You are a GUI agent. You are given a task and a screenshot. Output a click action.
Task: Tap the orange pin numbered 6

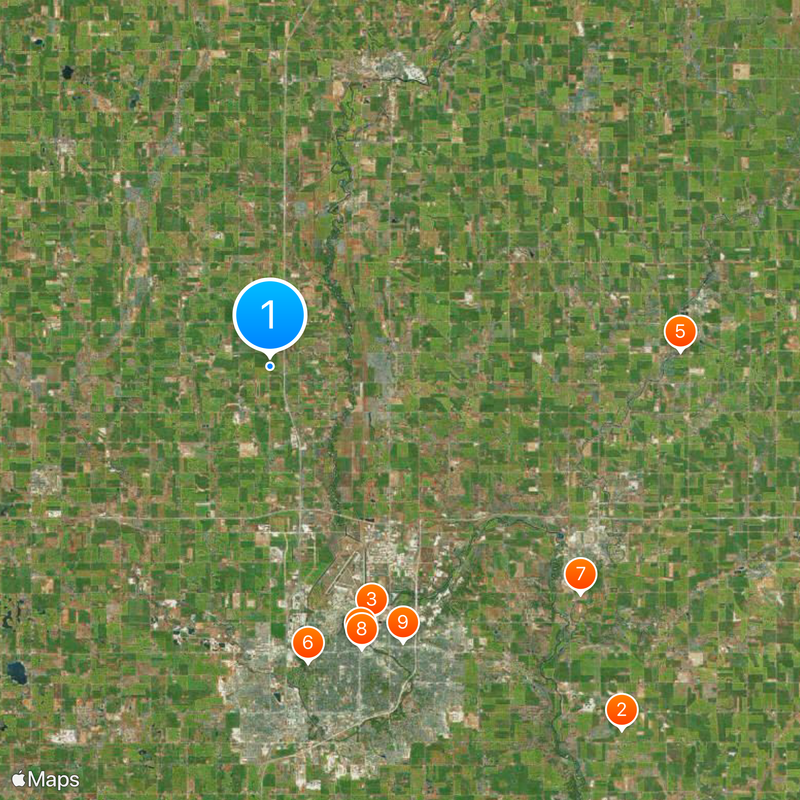pos(308,643)
